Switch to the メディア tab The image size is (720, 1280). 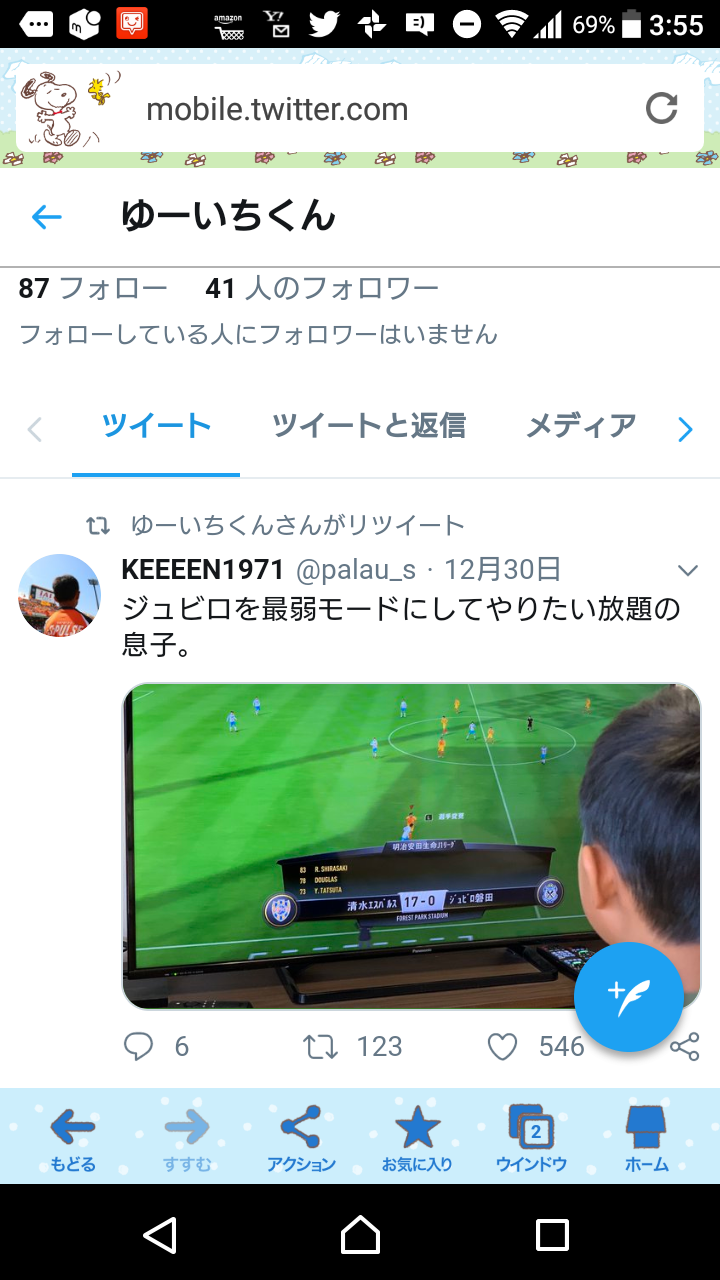click(581, 426)
